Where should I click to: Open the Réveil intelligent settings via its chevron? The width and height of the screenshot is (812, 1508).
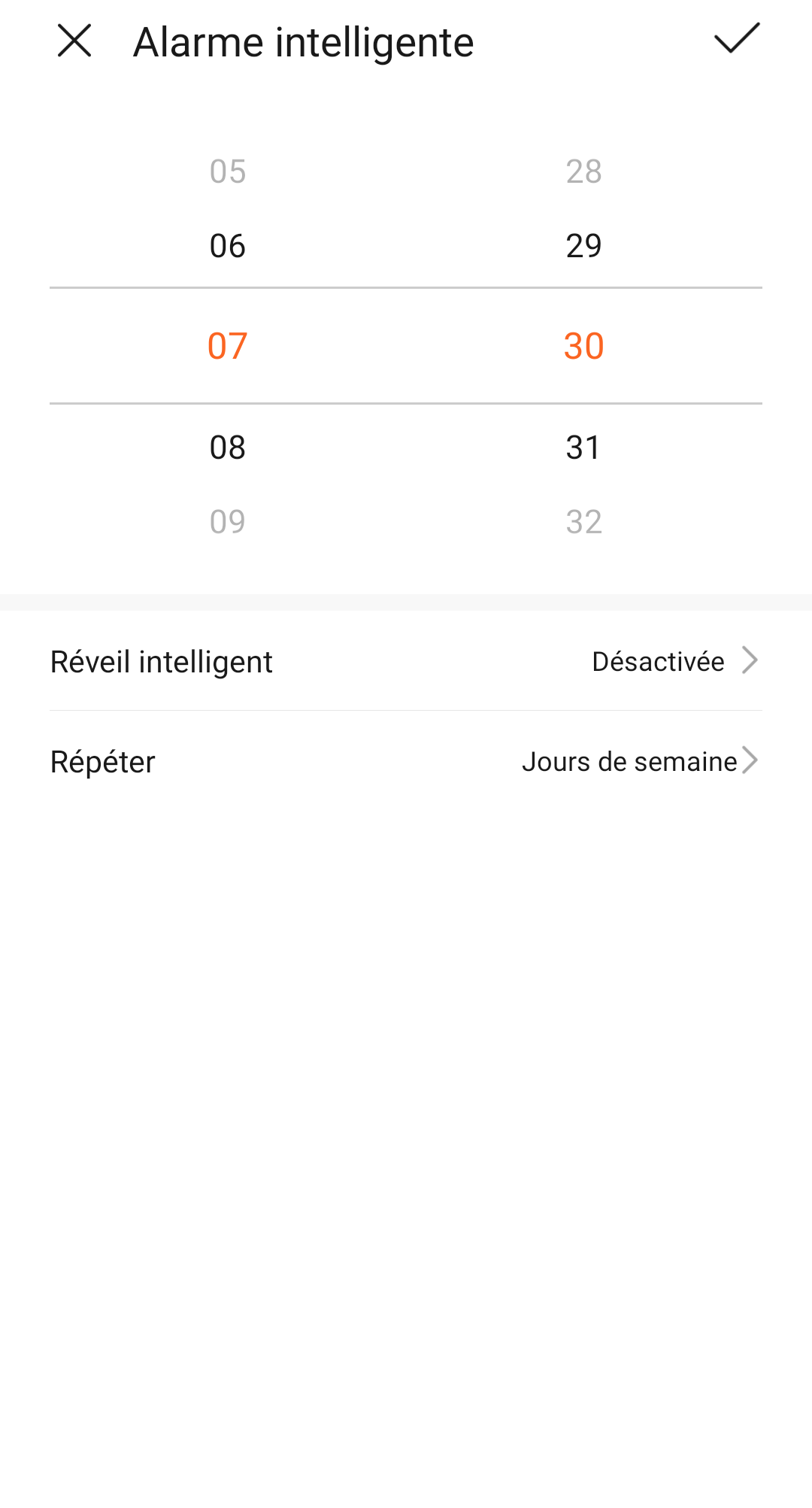click(750, 660)
